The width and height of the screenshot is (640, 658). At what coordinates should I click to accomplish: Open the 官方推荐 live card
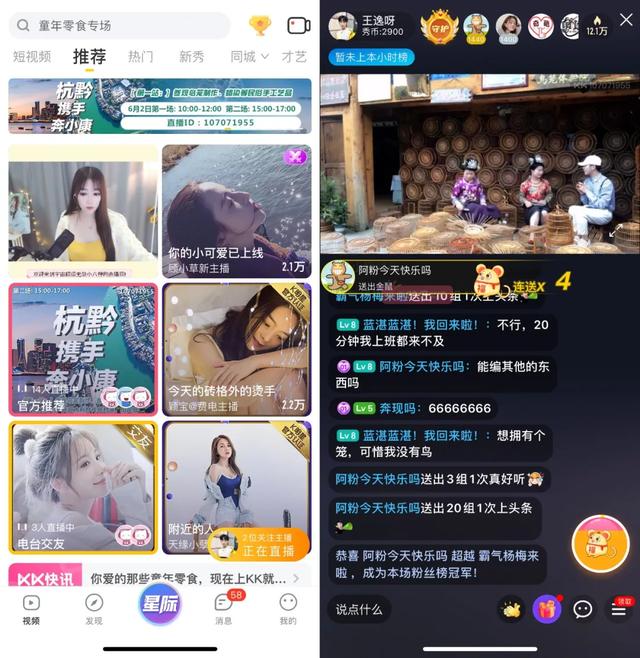click(x=83, y=350)
